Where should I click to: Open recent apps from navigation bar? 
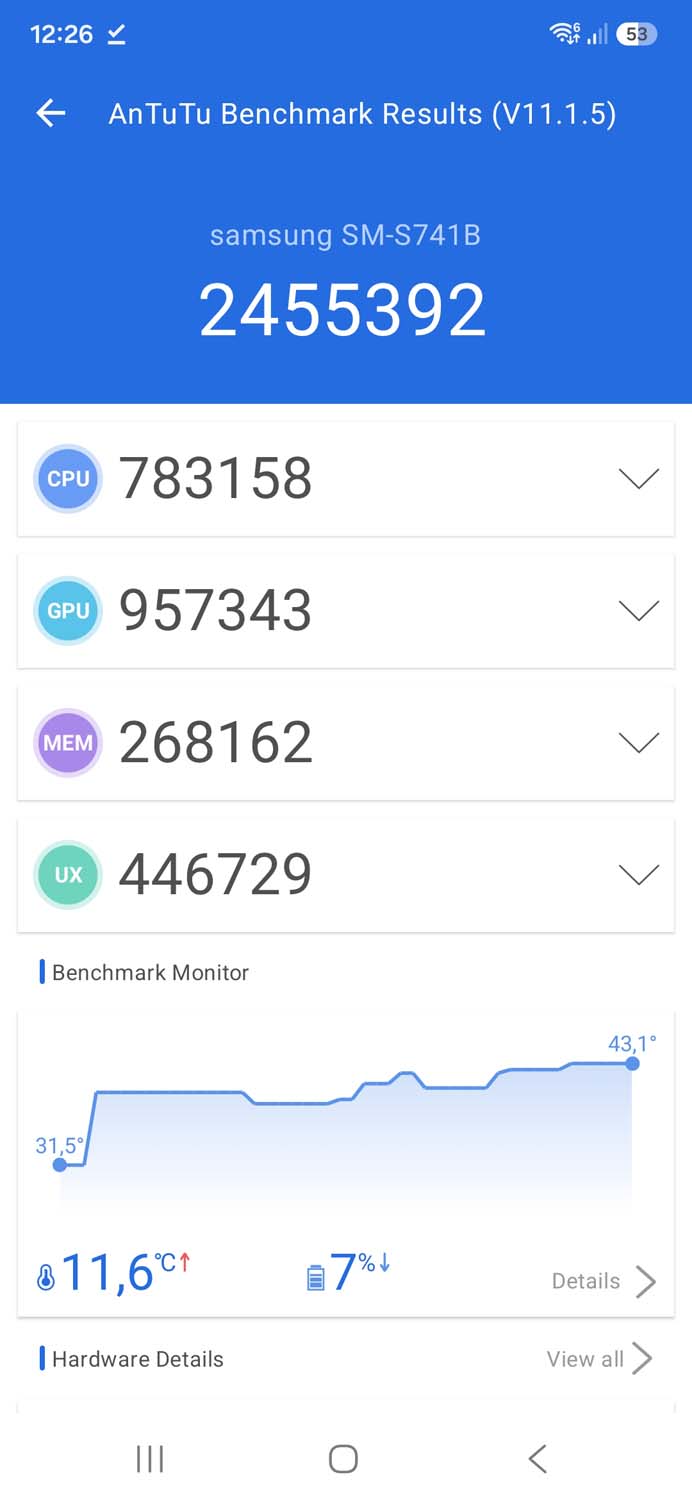click(150, 1459)
